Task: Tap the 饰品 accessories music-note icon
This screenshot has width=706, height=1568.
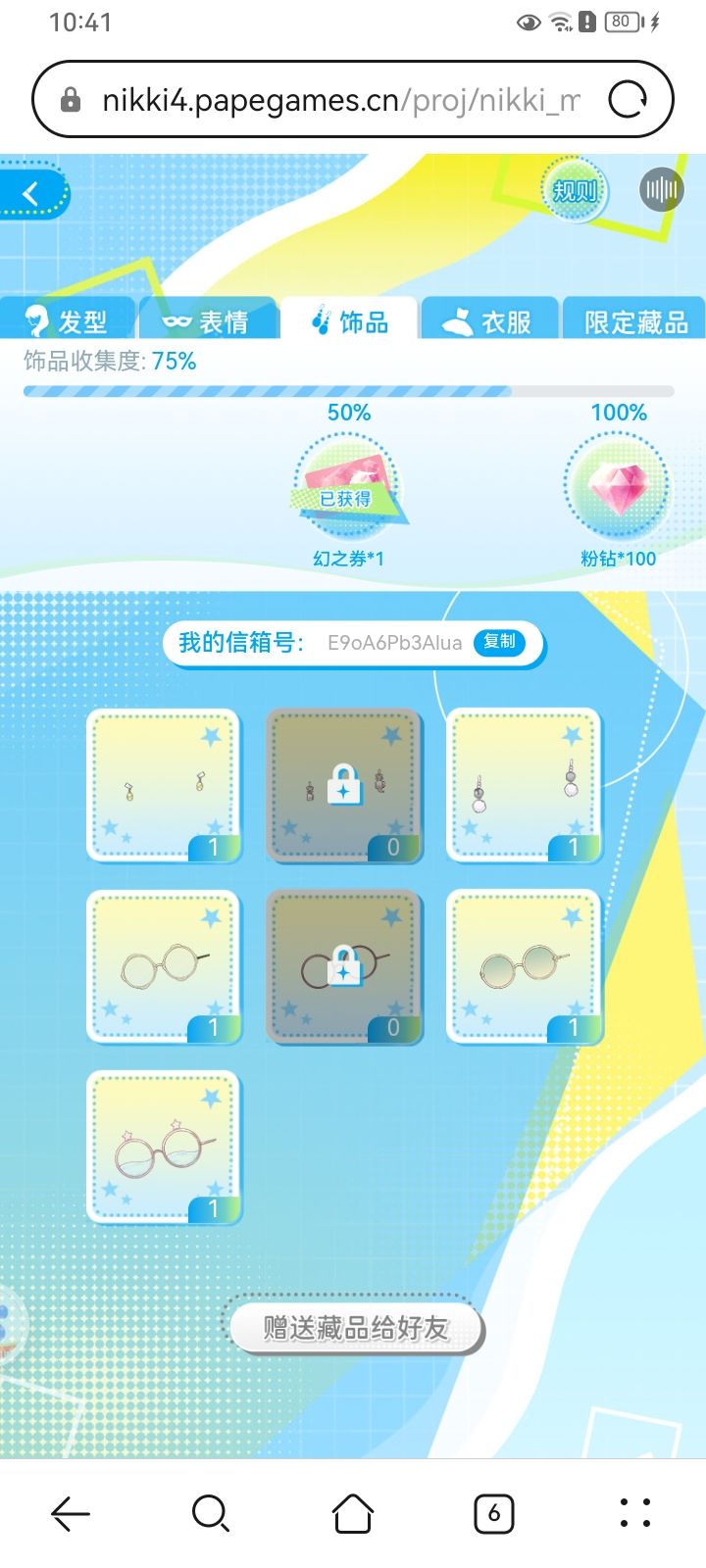Action: pyautogui.click(x=319, y=318)
